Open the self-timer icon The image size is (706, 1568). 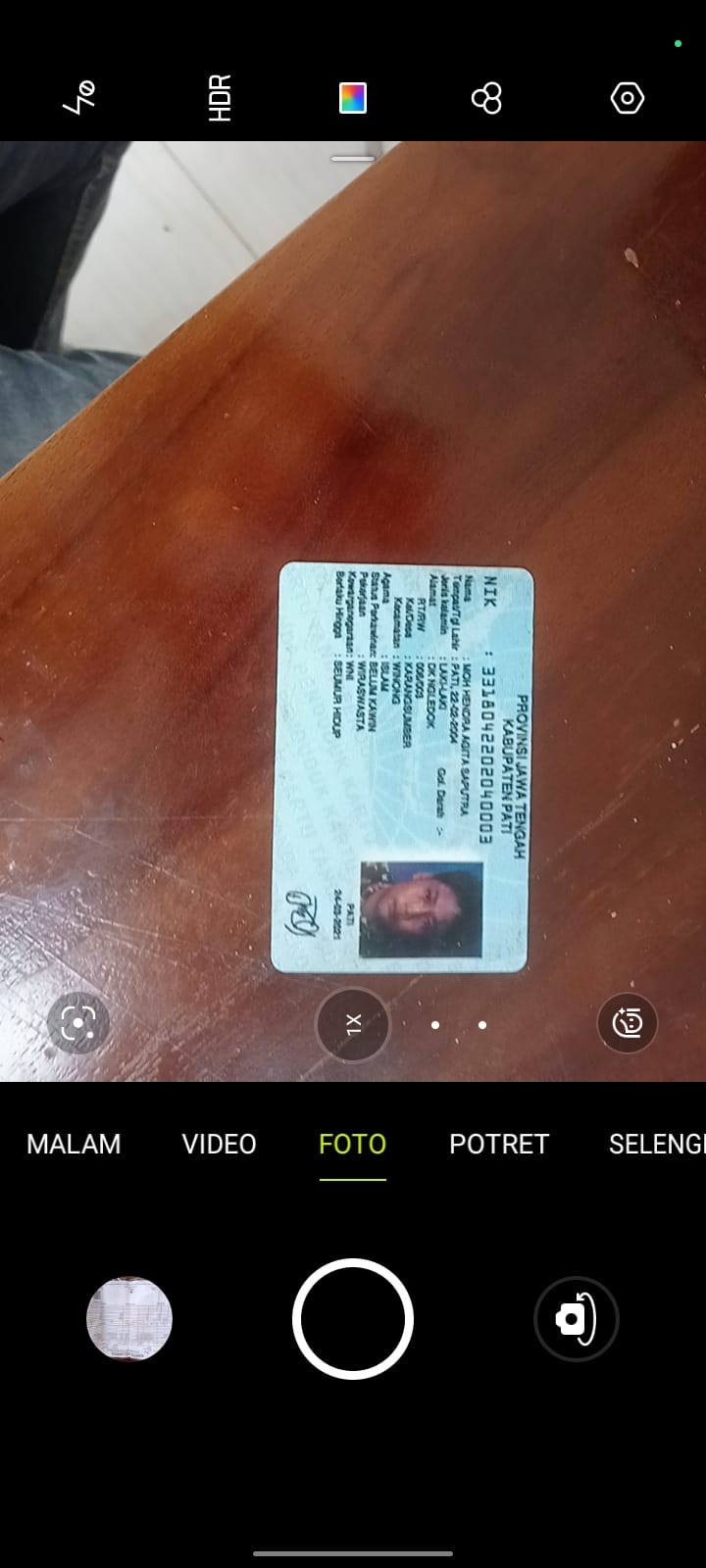(x=628, y=1023)
